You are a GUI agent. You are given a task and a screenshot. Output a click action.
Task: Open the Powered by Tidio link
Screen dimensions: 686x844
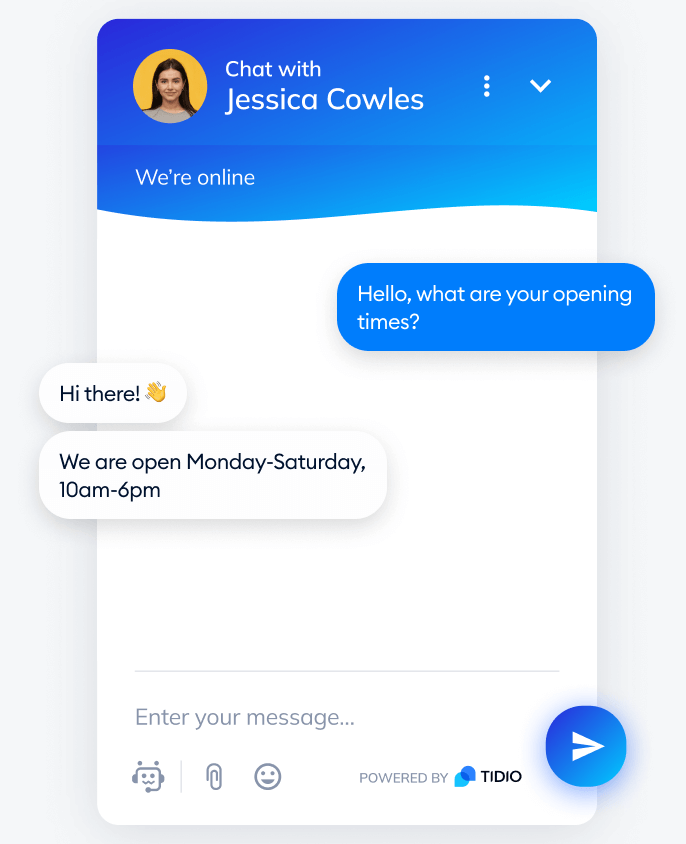440,777
